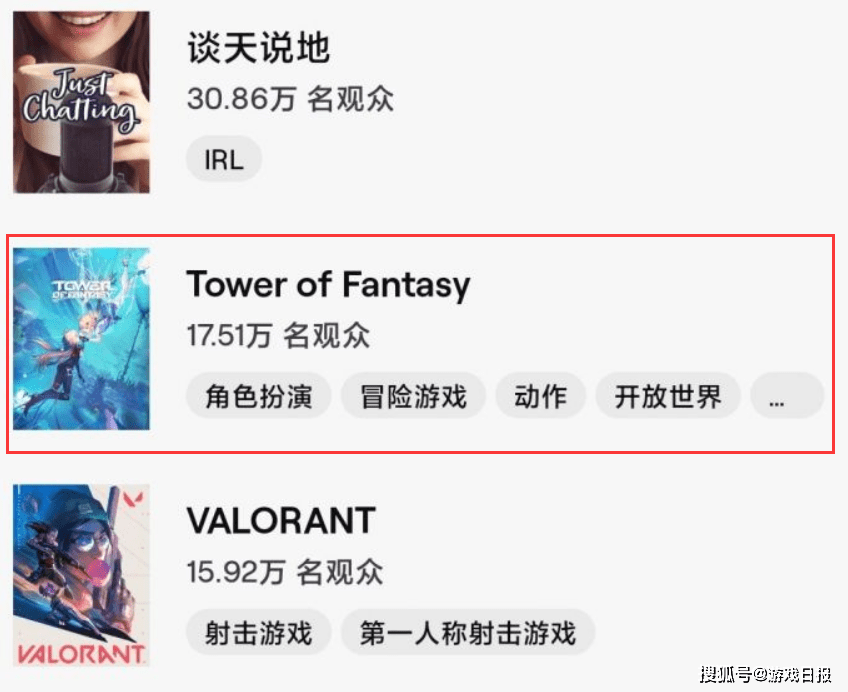This screenshot has width=848, height=692.
Task: Select the 开放世界 tag
Action: pos(668,397)
